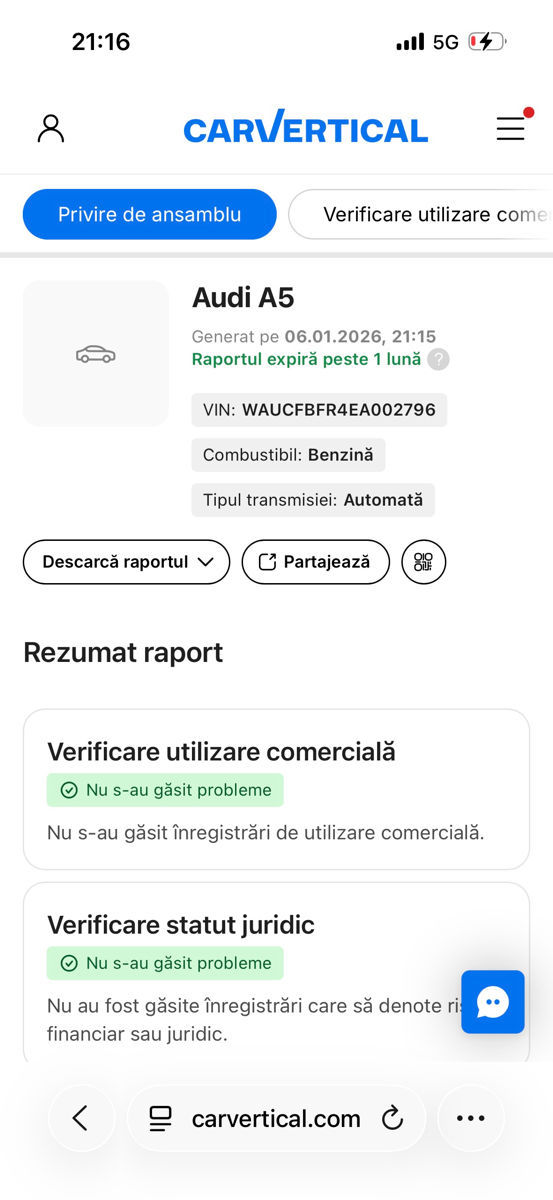Screen dimensions: 553x1200
Task: Tap the help icon next to report expiry
Action: tap(438, 360)
